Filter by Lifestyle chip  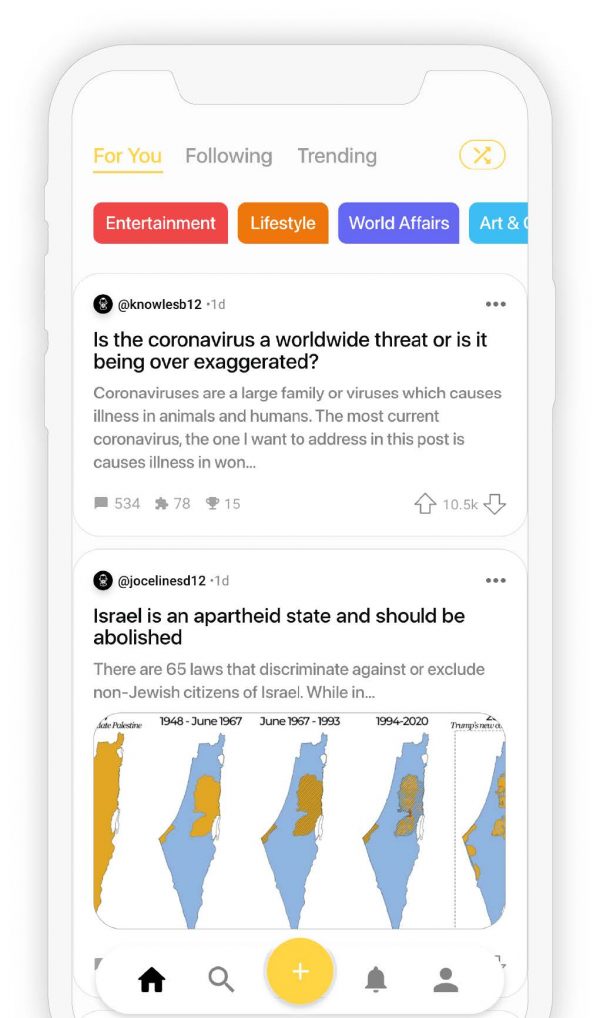coord(282,223)
